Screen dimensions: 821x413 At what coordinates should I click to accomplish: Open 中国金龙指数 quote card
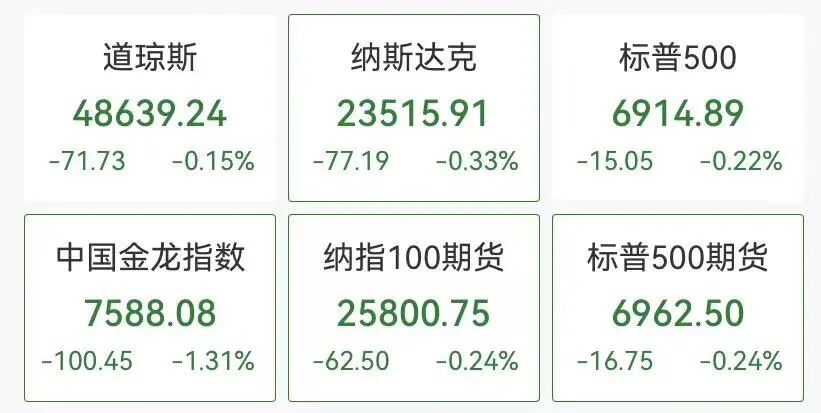pos(150,308)
